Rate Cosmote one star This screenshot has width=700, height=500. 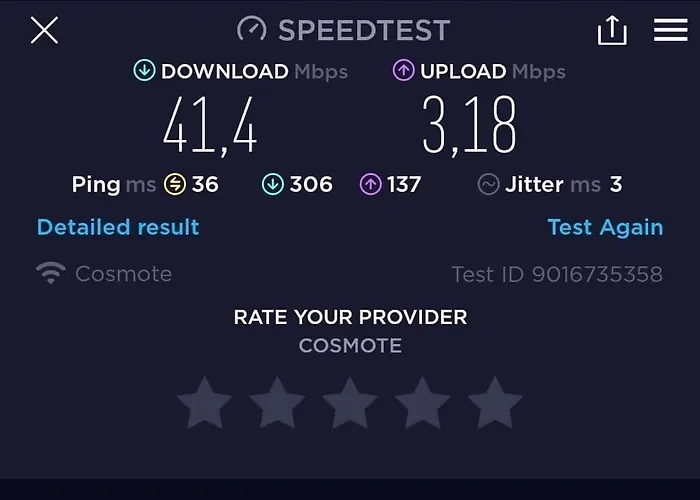click(x=204, y=403)
